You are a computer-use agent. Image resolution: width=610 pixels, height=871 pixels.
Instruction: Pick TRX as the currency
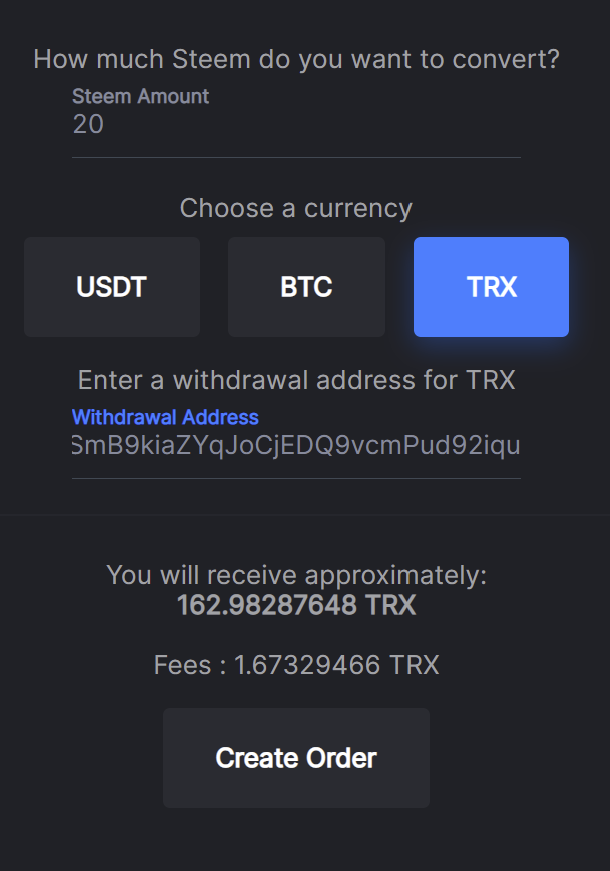(x=491, y=287)
